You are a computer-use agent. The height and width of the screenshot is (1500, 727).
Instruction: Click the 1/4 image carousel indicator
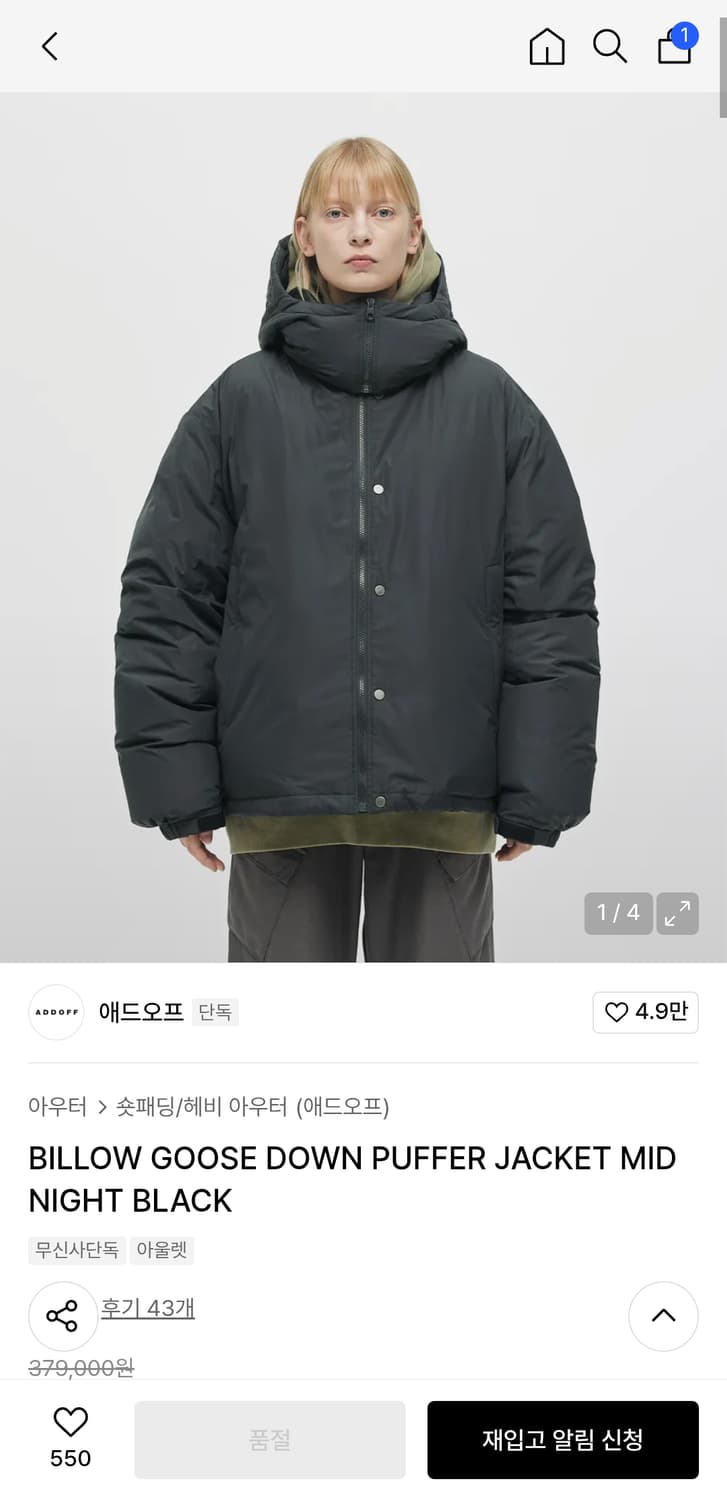[x=618, y=913]
